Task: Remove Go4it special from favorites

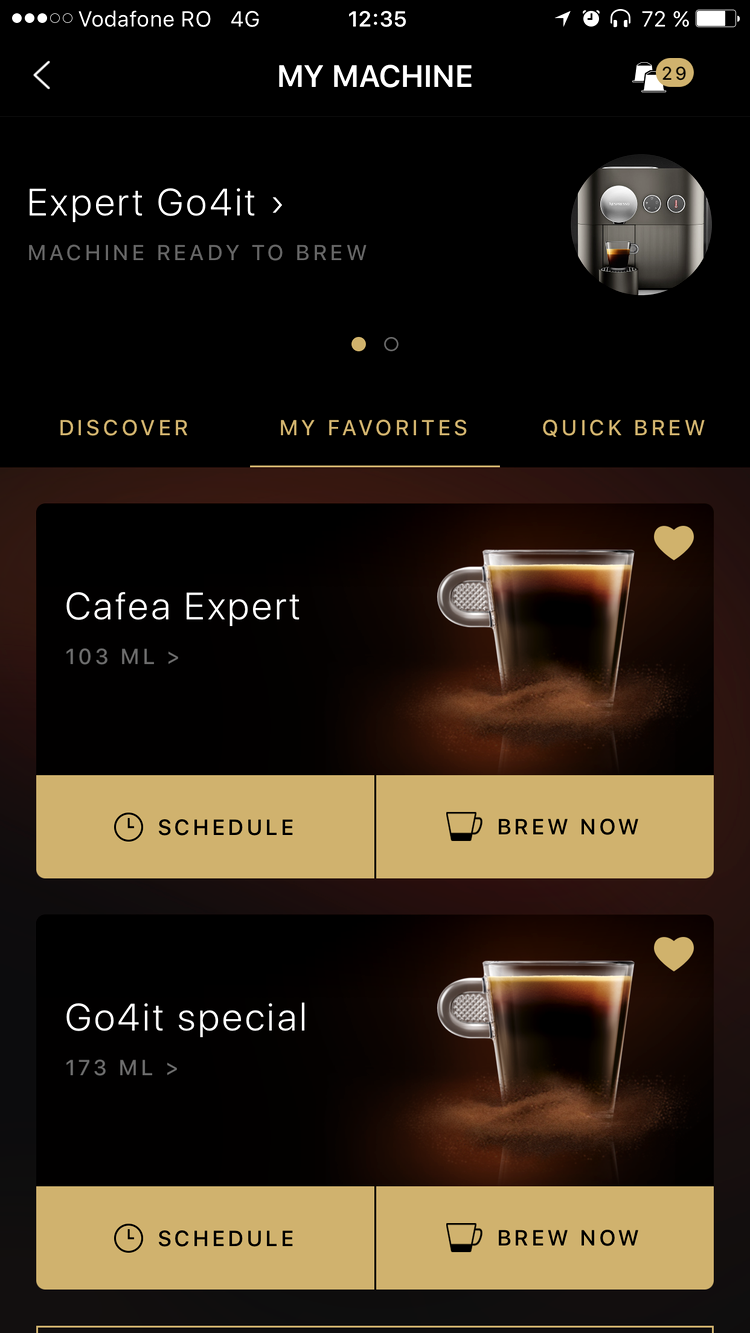Action: [x=673, y=954]
